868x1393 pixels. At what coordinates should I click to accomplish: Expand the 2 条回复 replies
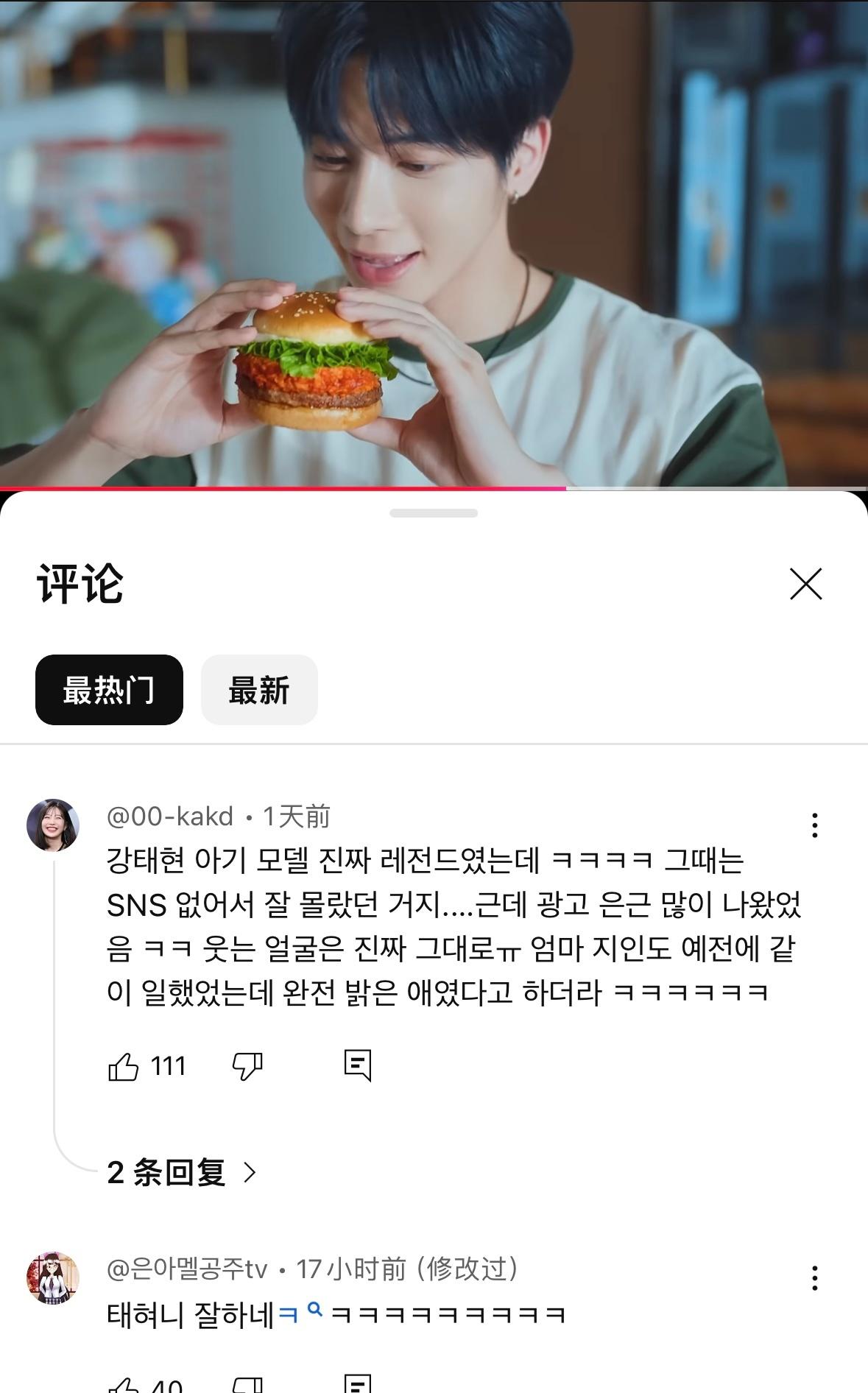[x=181, y=1172]
